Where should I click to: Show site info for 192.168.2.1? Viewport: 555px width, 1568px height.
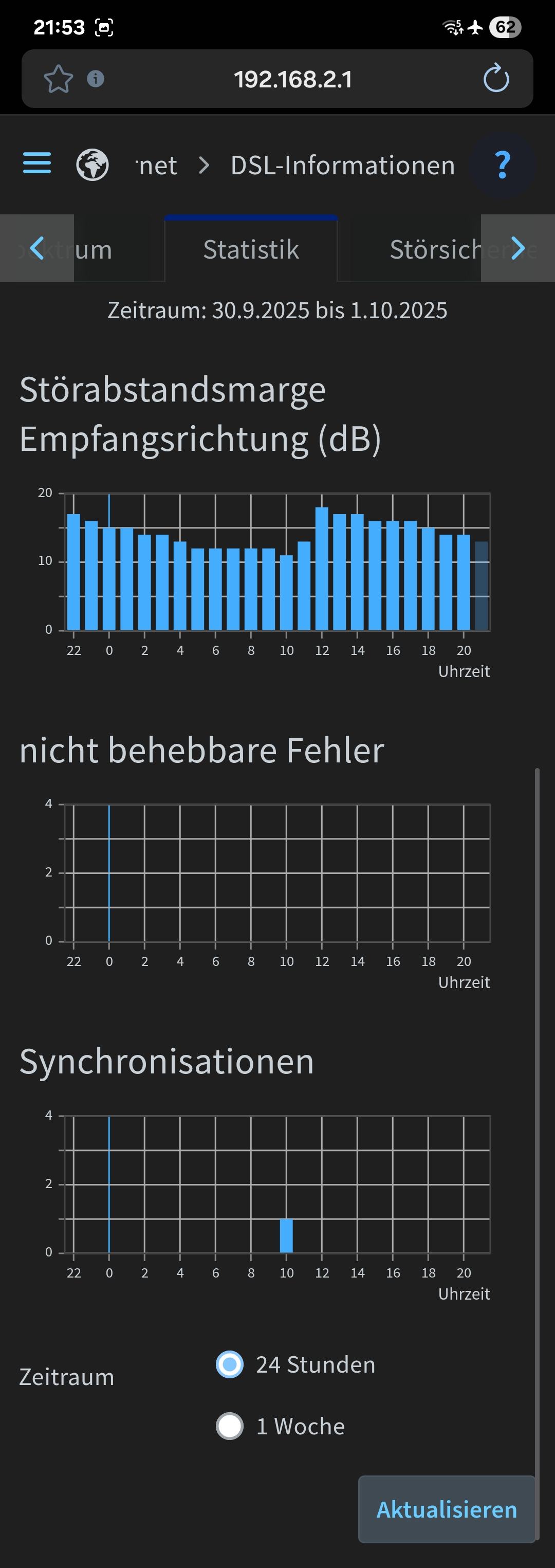[96, 79]
